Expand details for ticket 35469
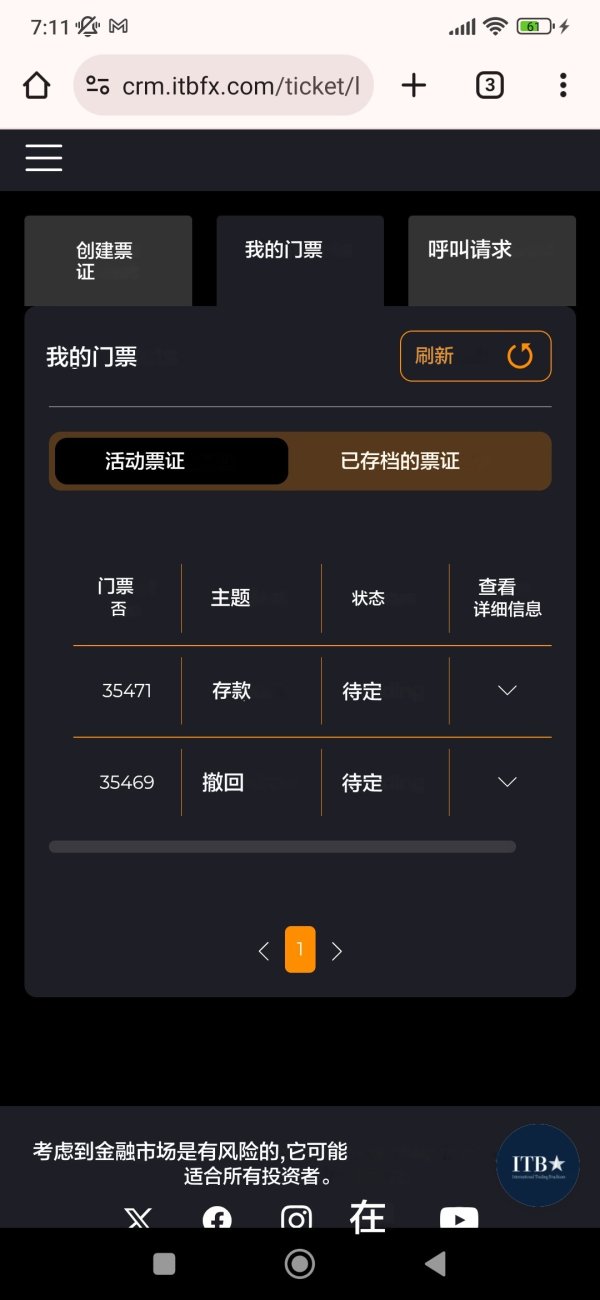Viewport: 600px width, 1300px height. (507, 782)
